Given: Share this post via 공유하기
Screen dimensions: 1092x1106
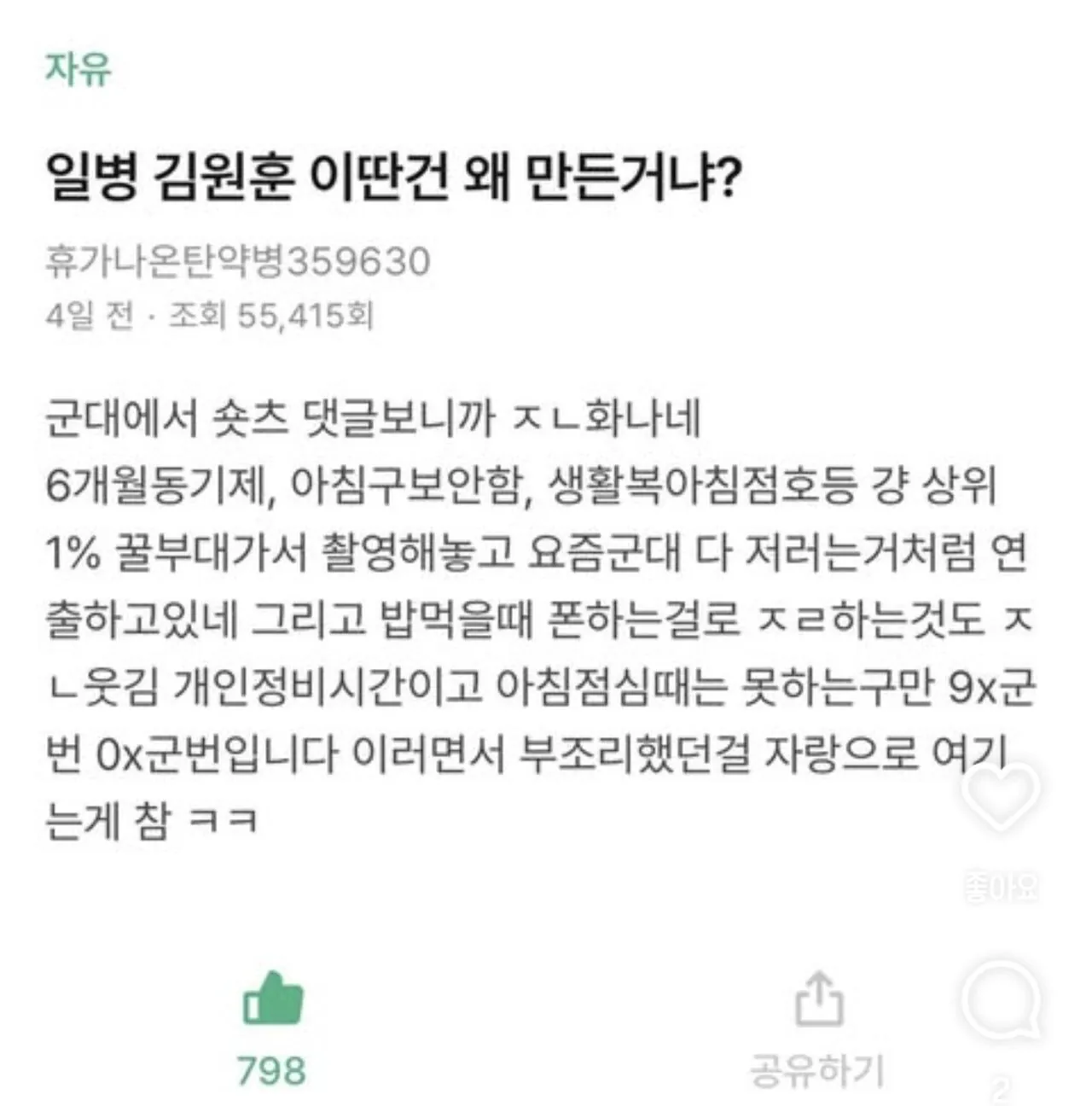Looking at the screenshot, I should tap(818, 1003).
